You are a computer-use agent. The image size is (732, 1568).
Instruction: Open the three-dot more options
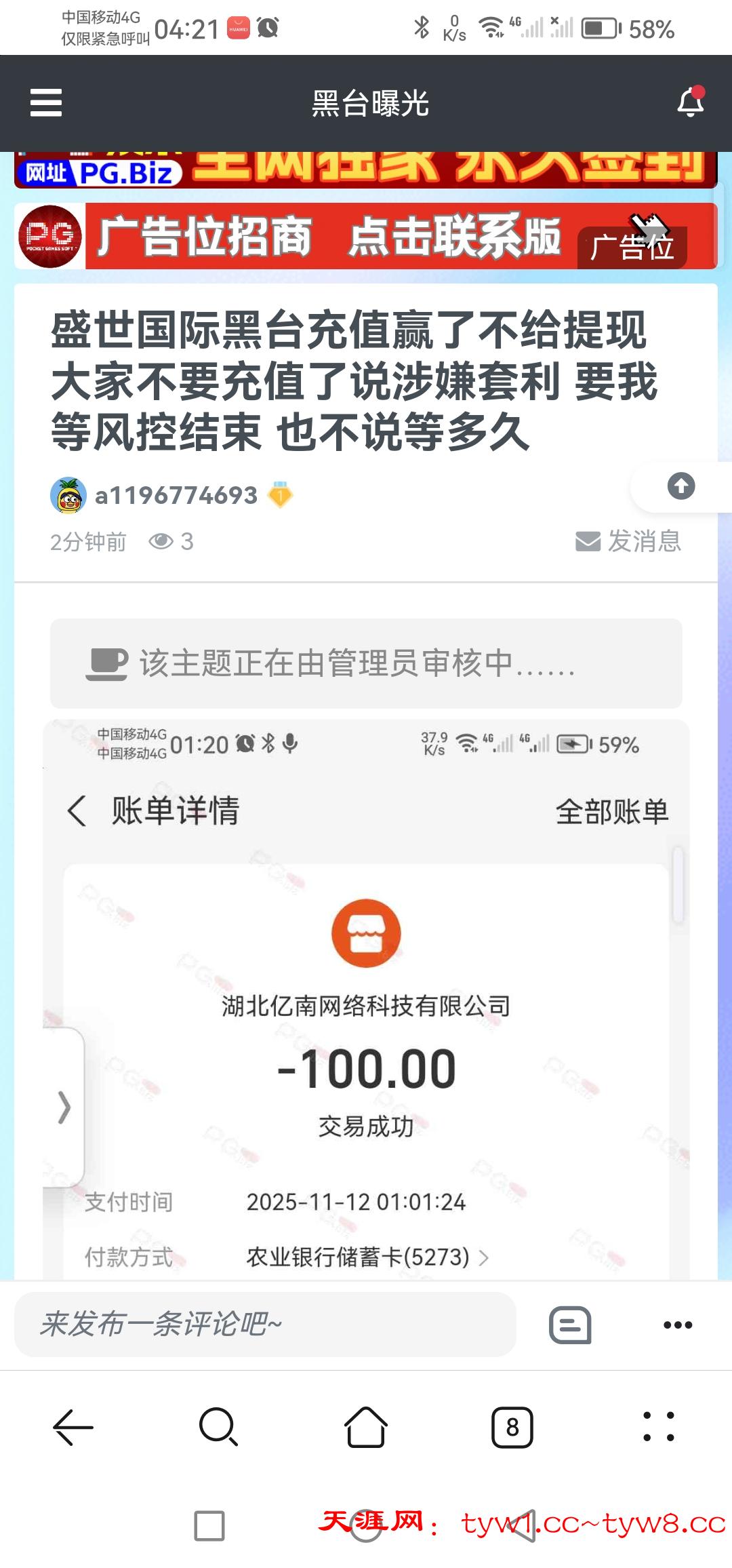point(677,1325)
